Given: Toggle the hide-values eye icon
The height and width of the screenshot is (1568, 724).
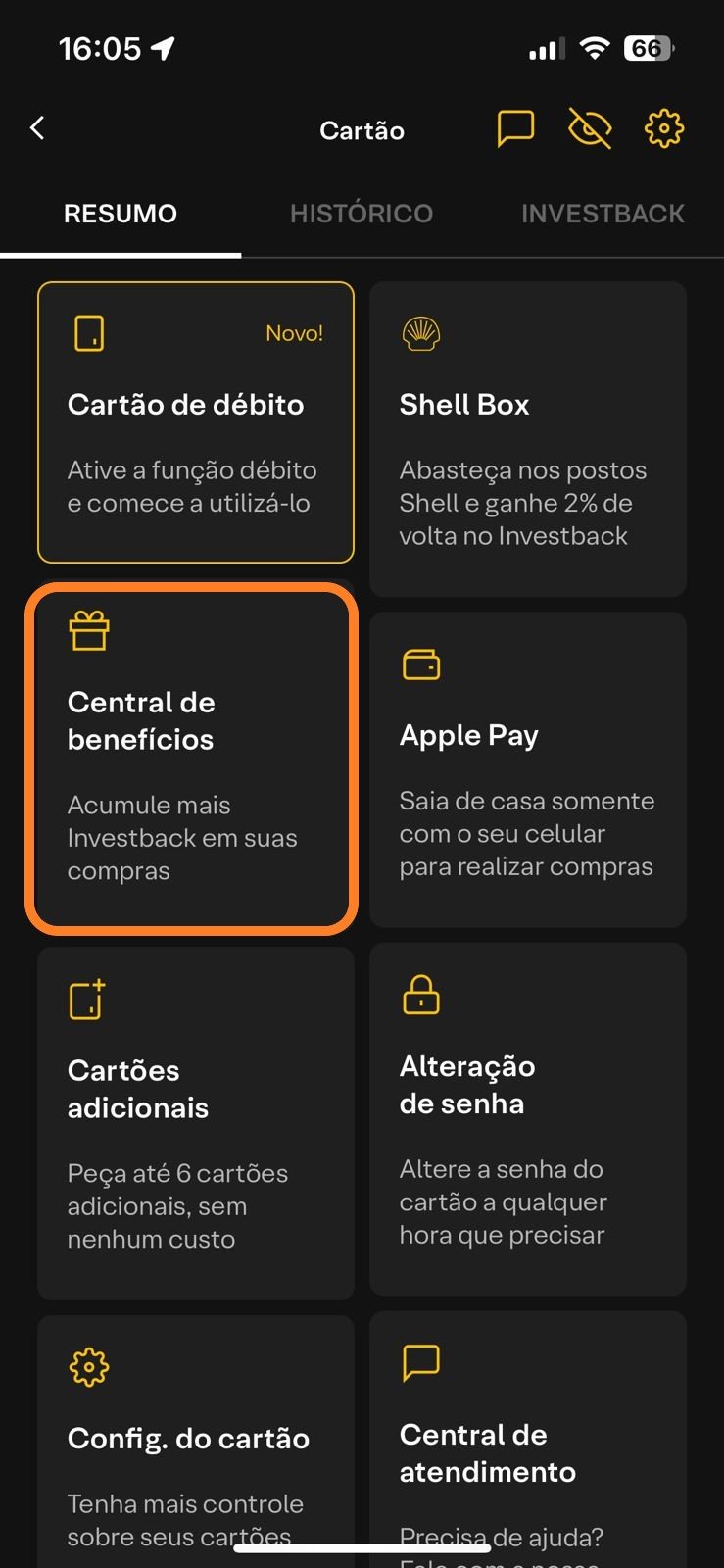Looking at the screenshot, I should tap(590, 128).
